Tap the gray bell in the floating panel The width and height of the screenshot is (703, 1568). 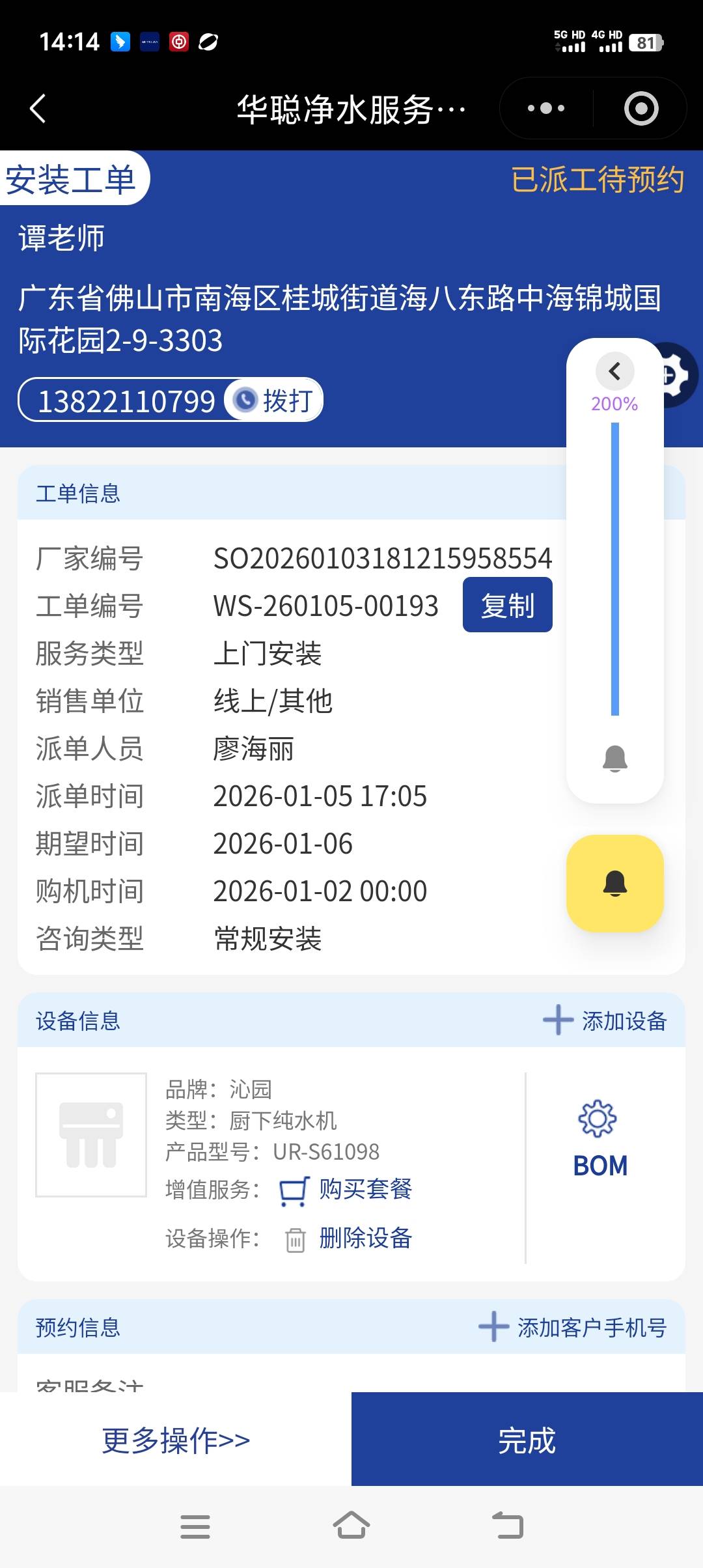click(x=614, y=759)
